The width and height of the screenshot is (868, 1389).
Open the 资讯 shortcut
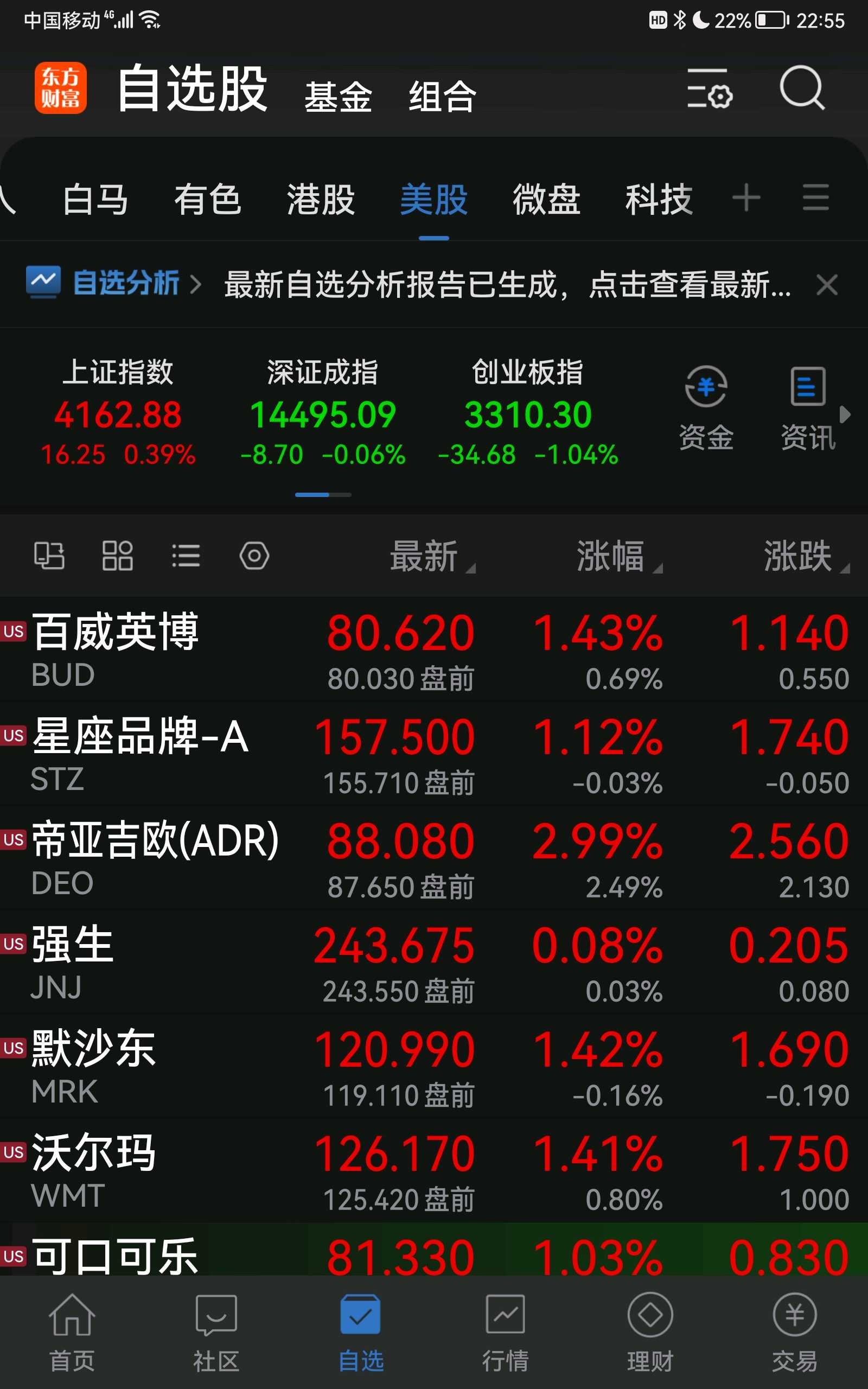[x=808, y=408]
